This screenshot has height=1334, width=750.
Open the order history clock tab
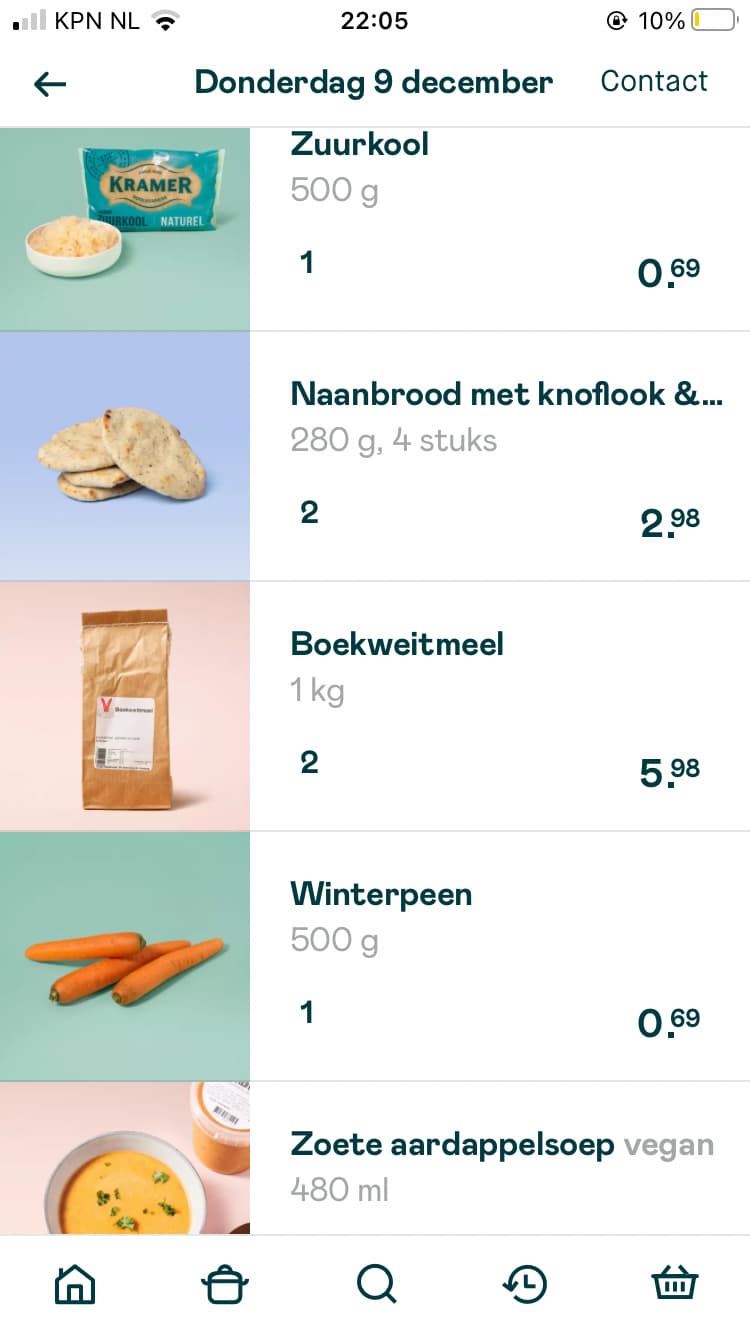[x=525, y=1284]
